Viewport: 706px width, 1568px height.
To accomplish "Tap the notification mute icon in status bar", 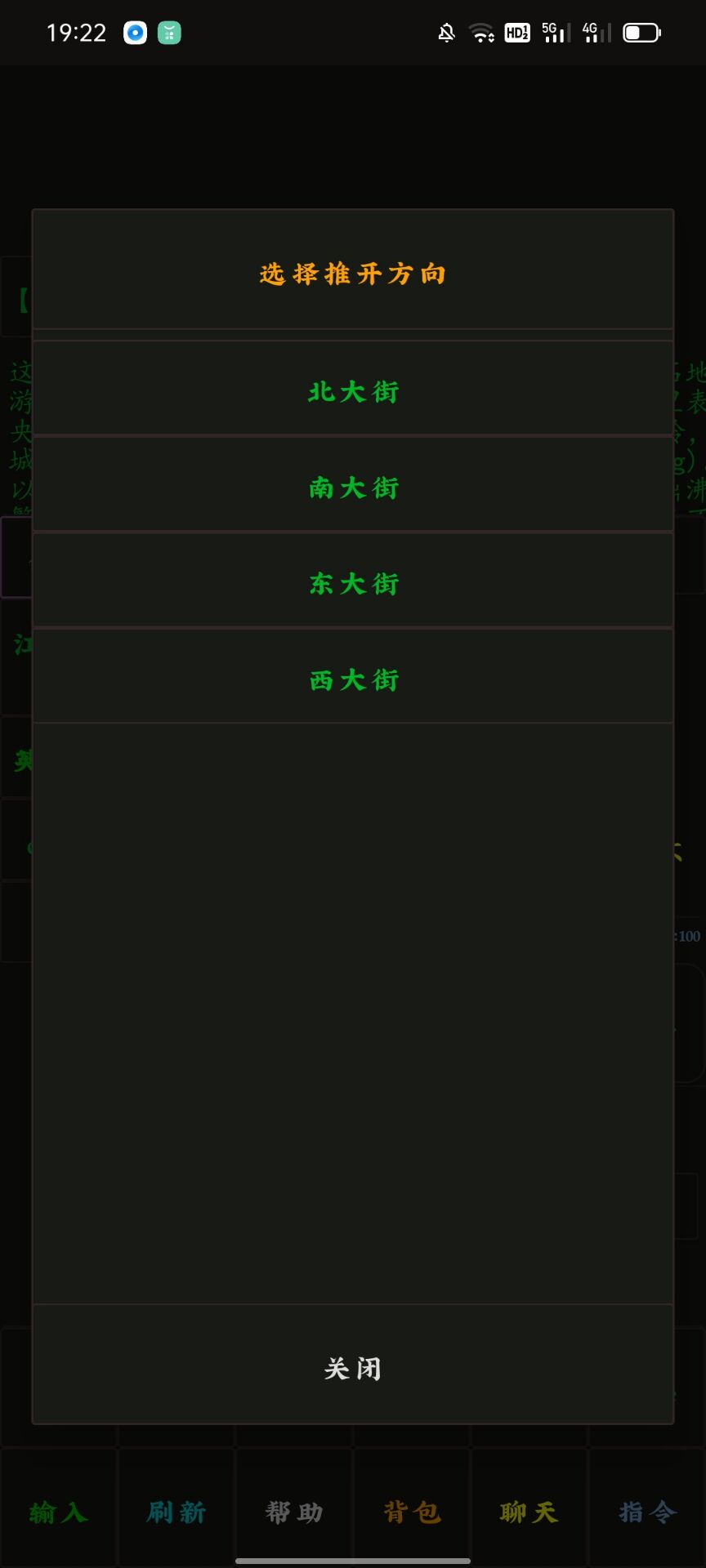I will pyautogui.click(x=445, y=33).
